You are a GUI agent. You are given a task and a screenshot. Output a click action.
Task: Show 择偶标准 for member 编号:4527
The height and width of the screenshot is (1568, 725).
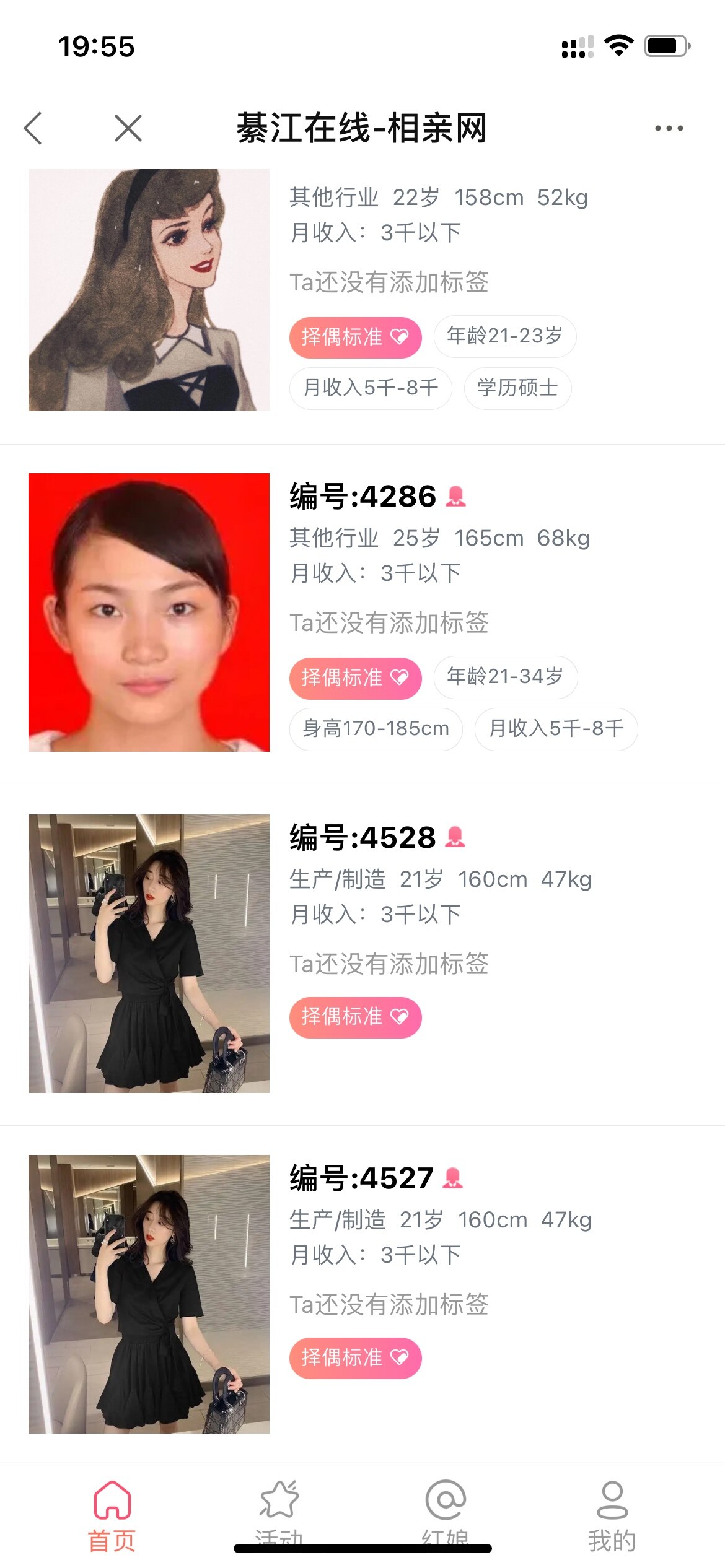(355, 1358)
